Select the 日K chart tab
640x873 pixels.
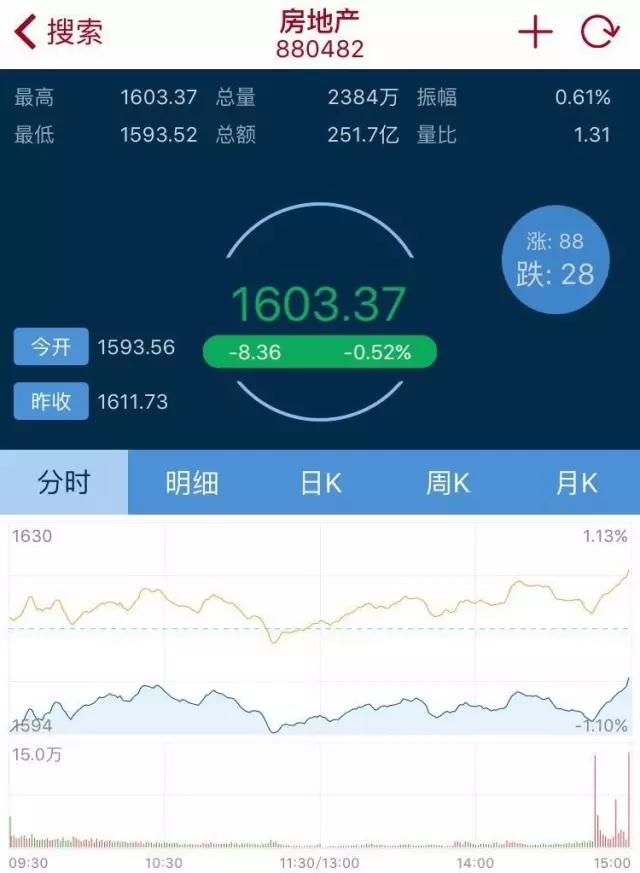(321, 483)
